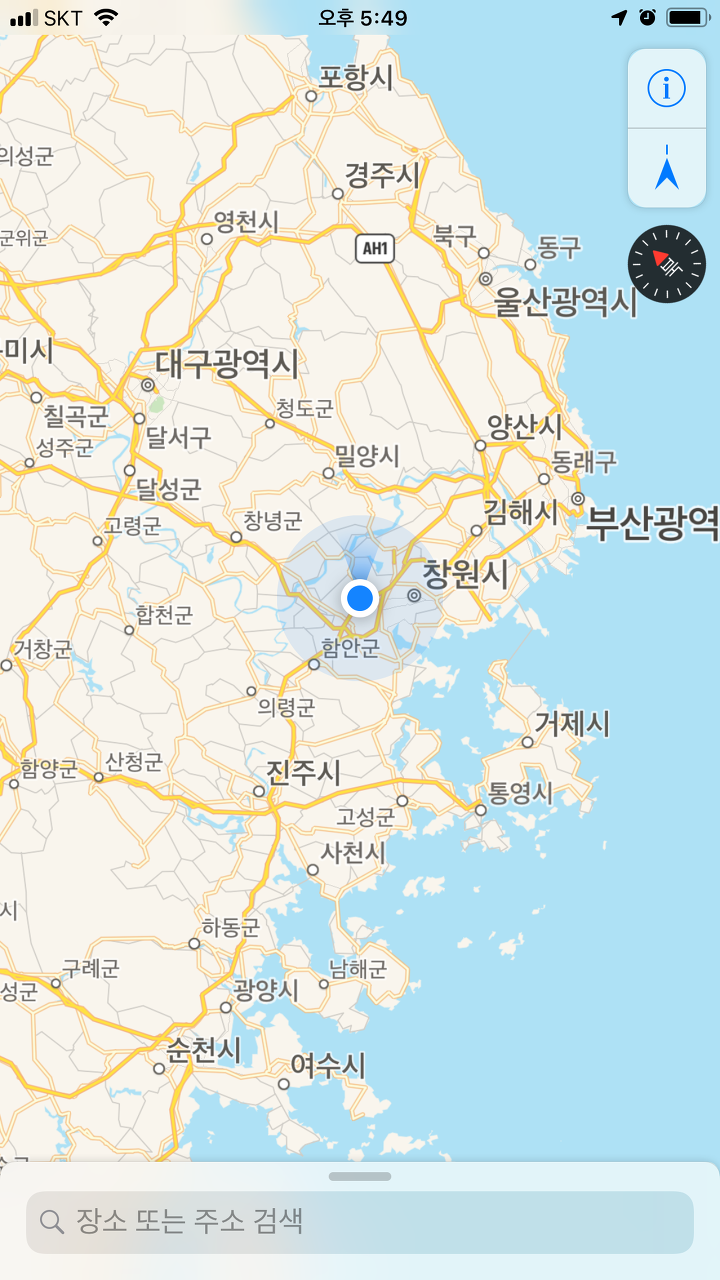Viewport: 720px width, 1280px height.
Task: Tap the search panel grabber handle
Action: (360, 1176)
